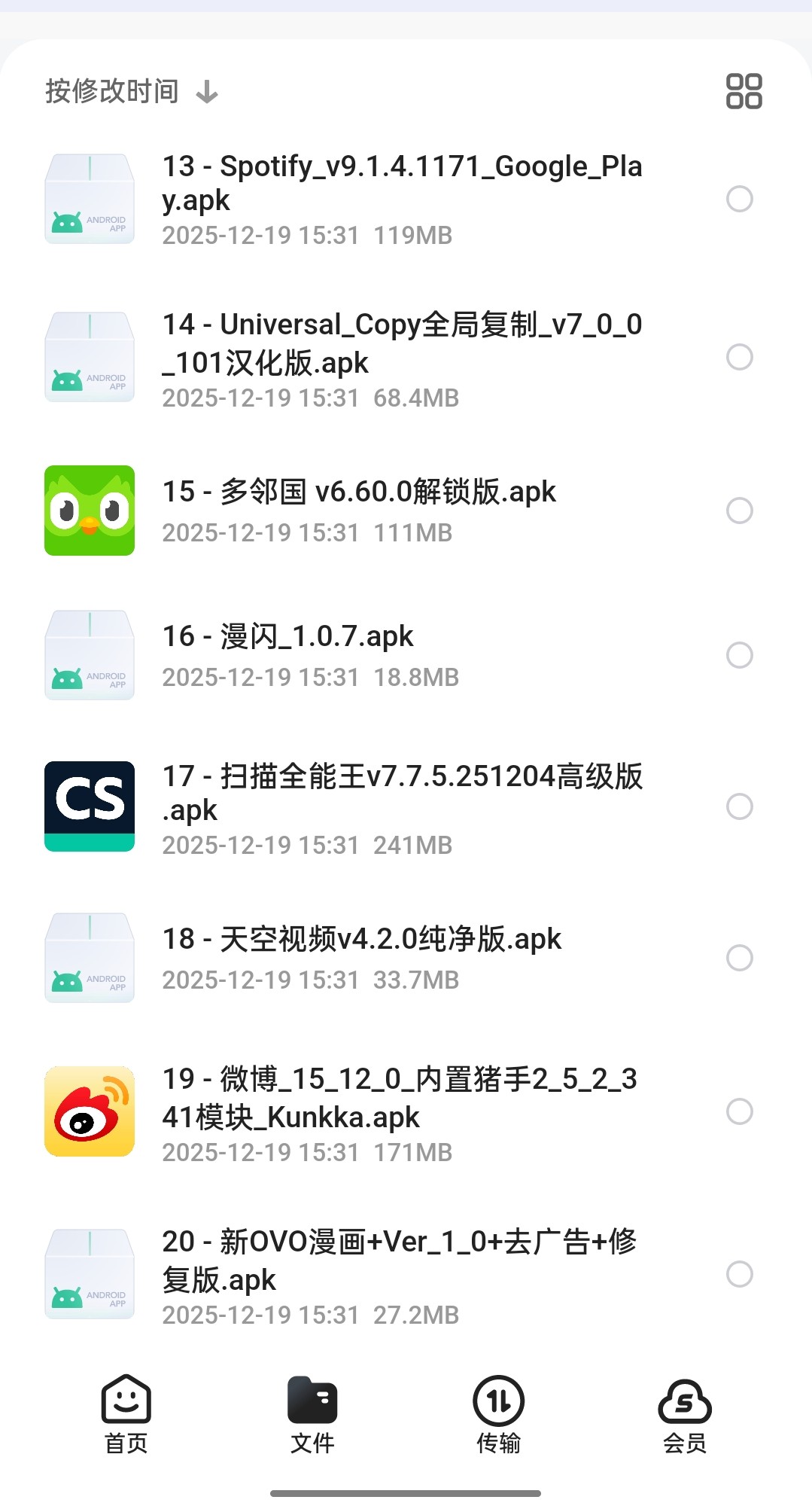Open the 多邻国 v6.60.0解锁版 apk
The image size is (812, 1512).
[359, 492]
